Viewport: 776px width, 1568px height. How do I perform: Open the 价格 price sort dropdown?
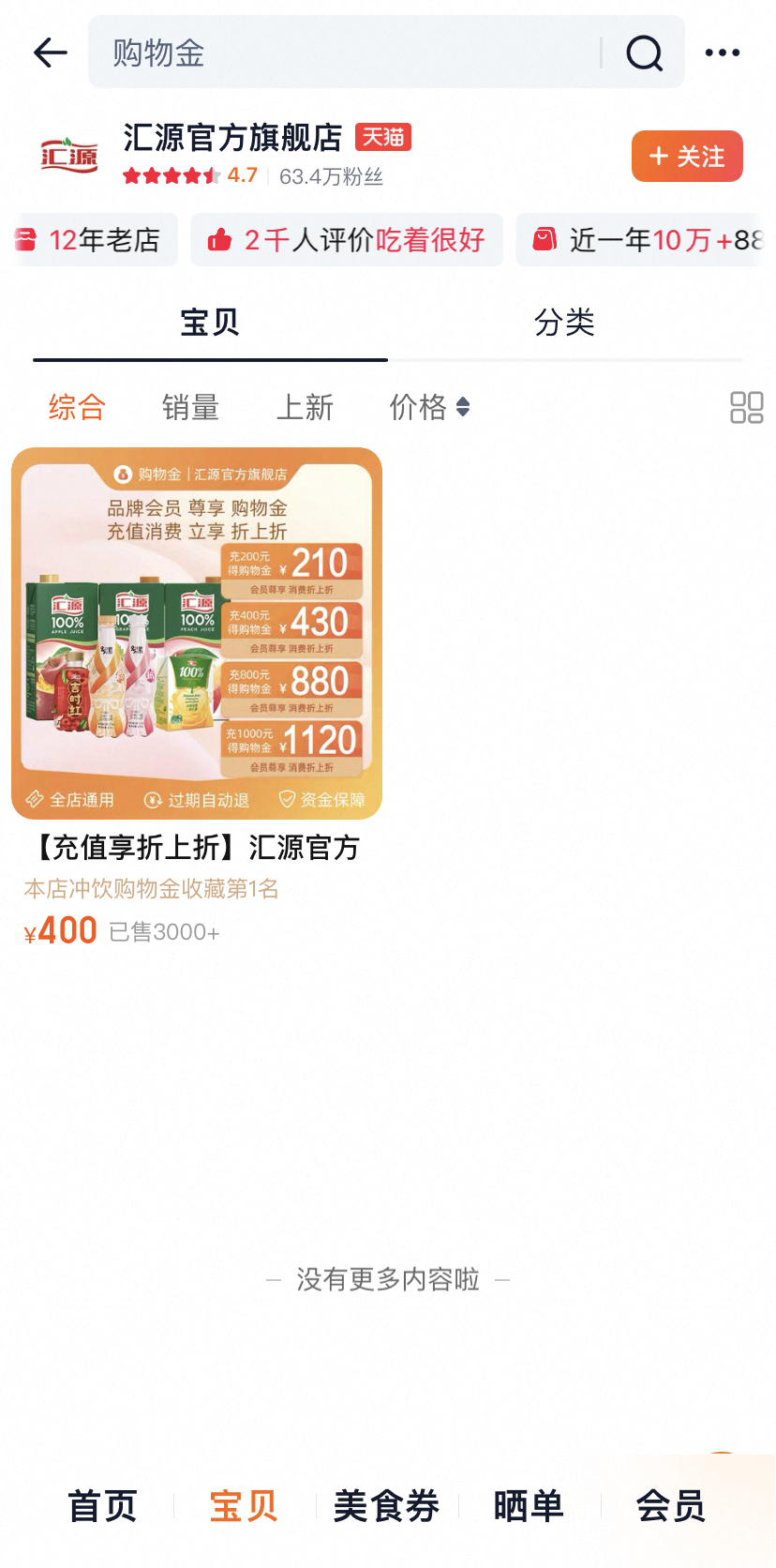[428, 407]
